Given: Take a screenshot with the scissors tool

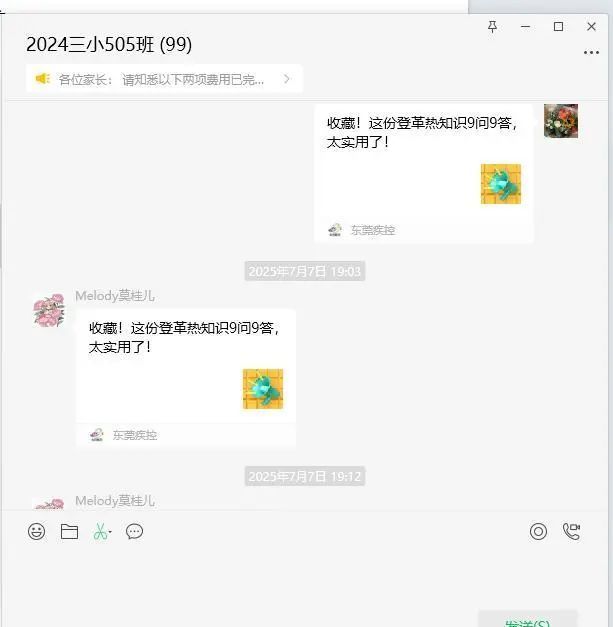Looking at the screenshot, I should coord(100,532).
